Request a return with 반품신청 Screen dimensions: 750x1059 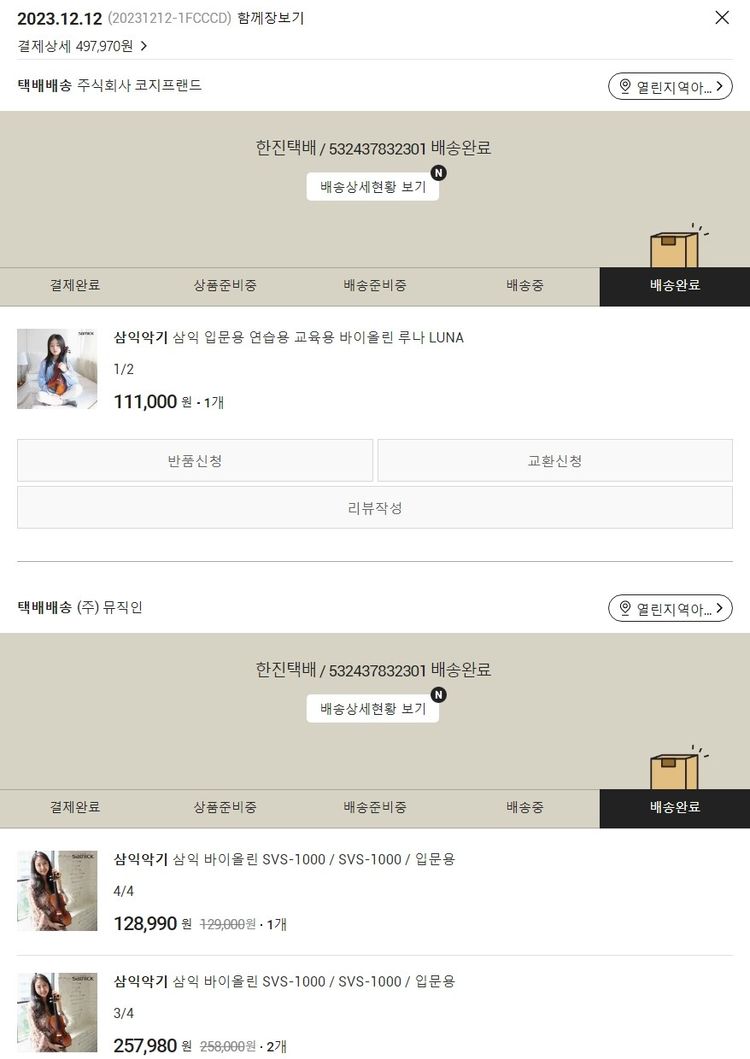[195, 461]
